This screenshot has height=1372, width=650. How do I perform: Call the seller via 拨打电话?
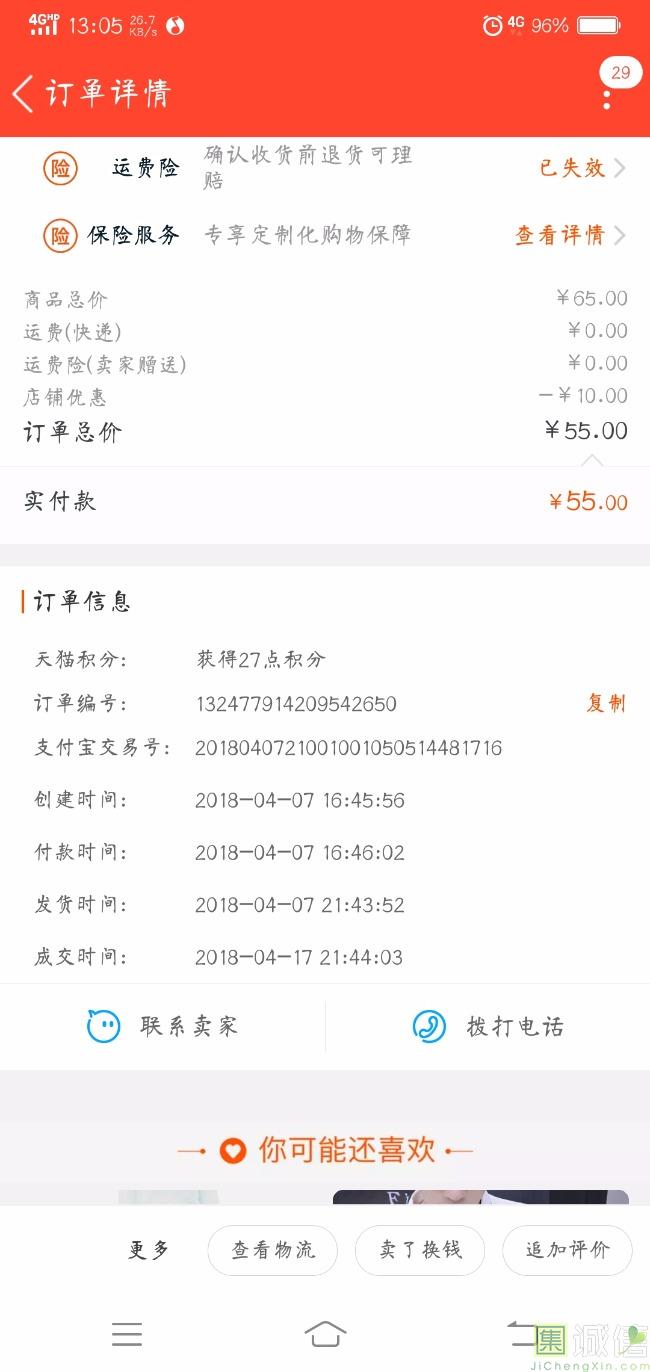point(488,1026)
